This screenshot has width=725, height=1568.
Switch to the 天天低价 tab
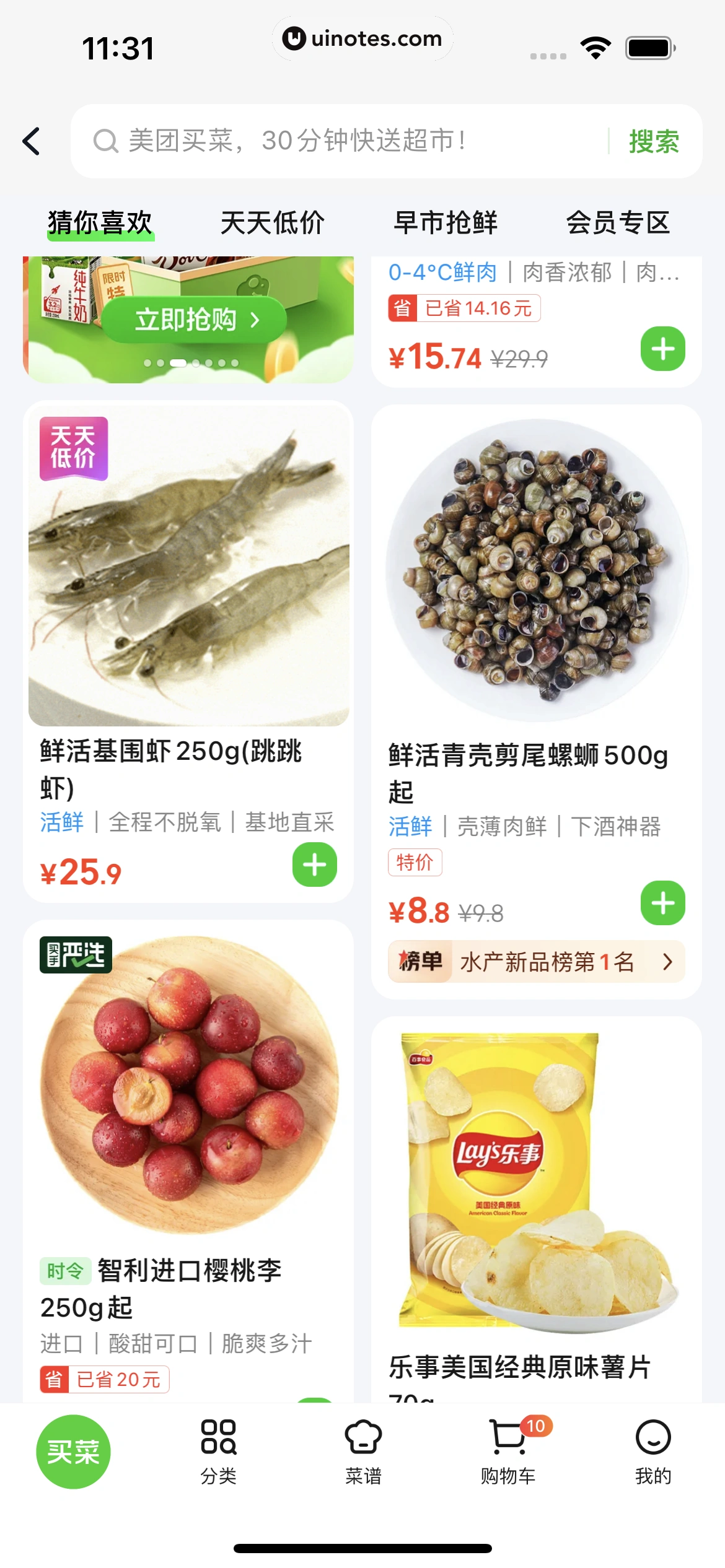click(272, 223)
